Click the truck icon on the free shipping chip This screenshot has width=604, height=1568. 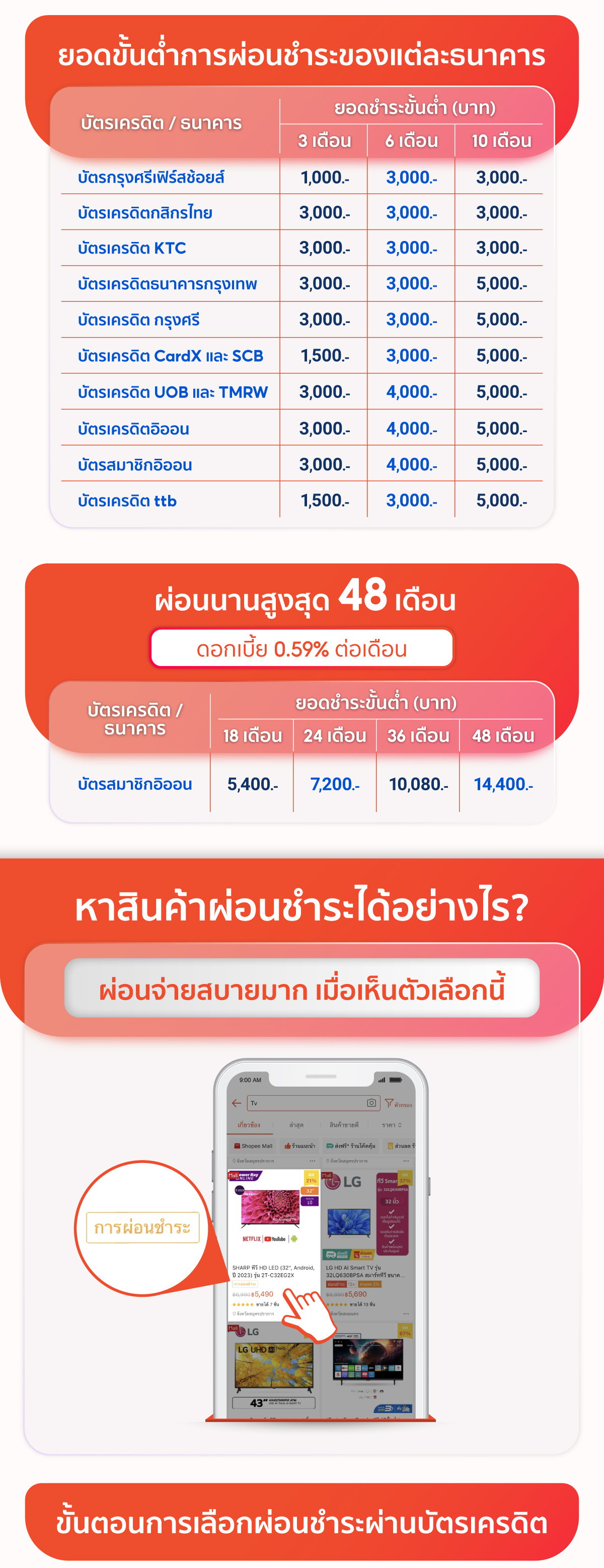[329, 1145]
